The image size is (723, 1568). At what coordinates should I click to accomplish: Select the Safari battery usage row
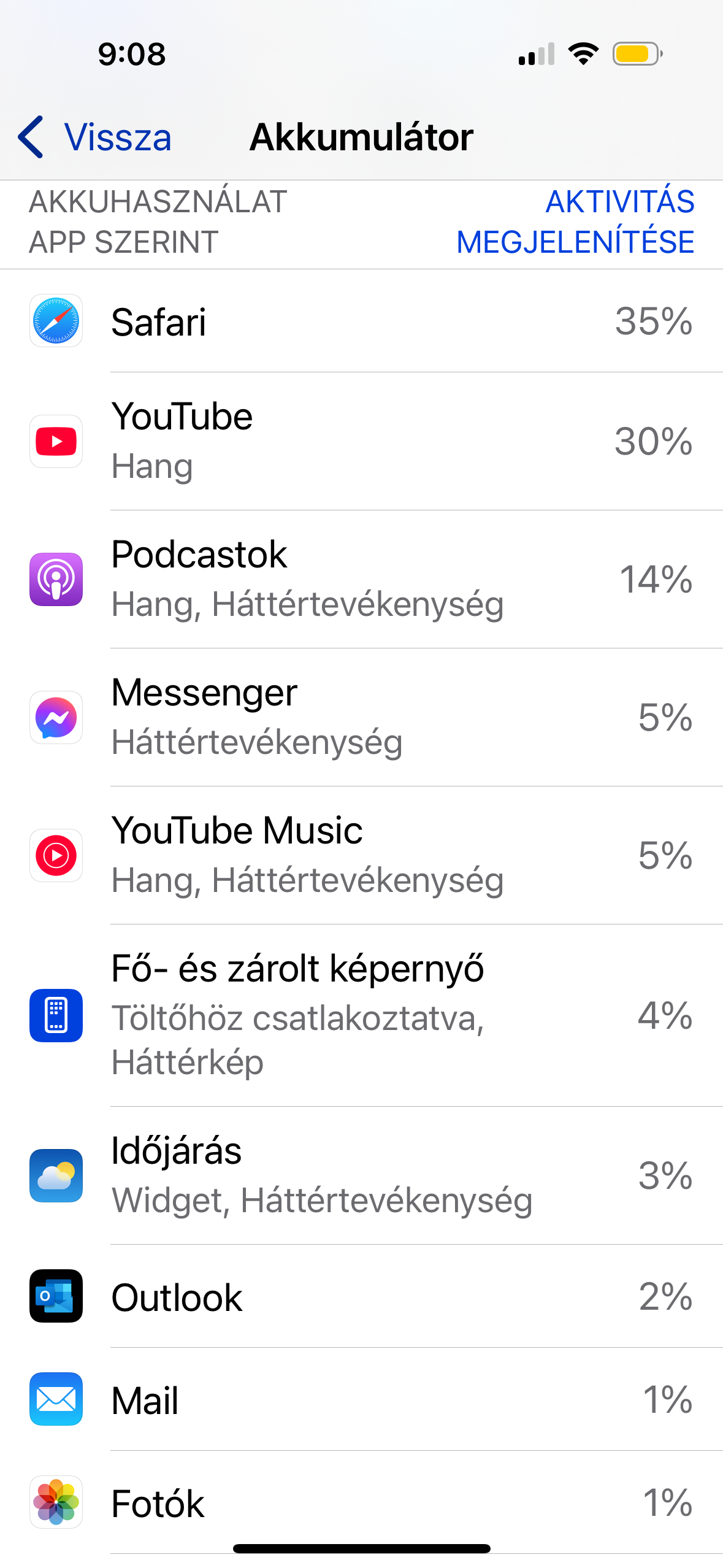point(362,321)
